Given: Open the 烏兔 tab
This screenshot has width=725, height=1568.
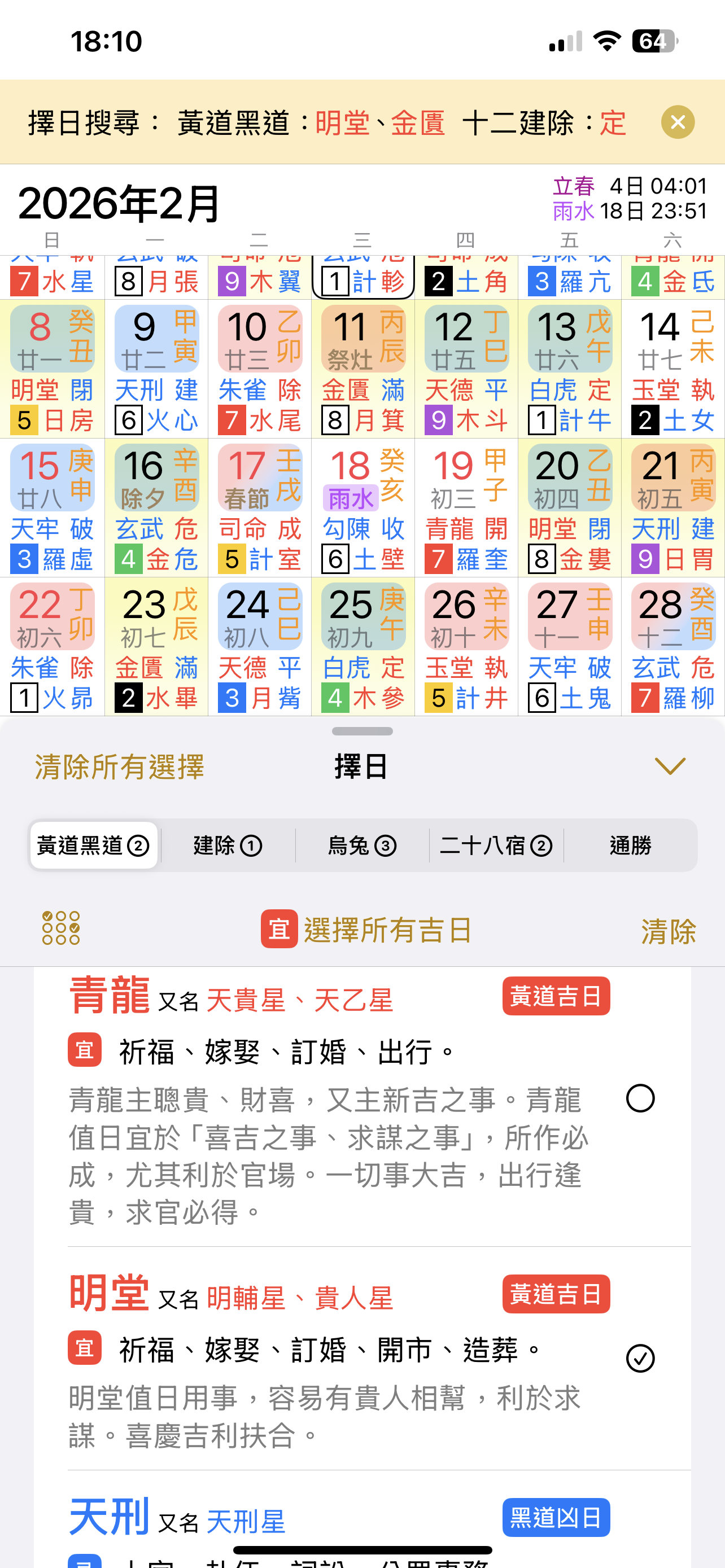Looking at the screenshot, I should [362, 846].
